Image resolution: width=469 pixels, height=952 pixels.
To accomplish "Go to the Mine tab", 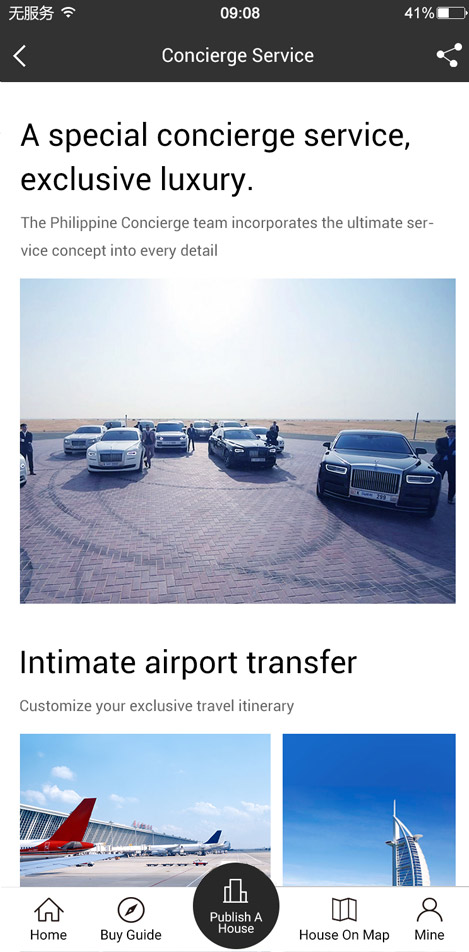I will [429, 919].
